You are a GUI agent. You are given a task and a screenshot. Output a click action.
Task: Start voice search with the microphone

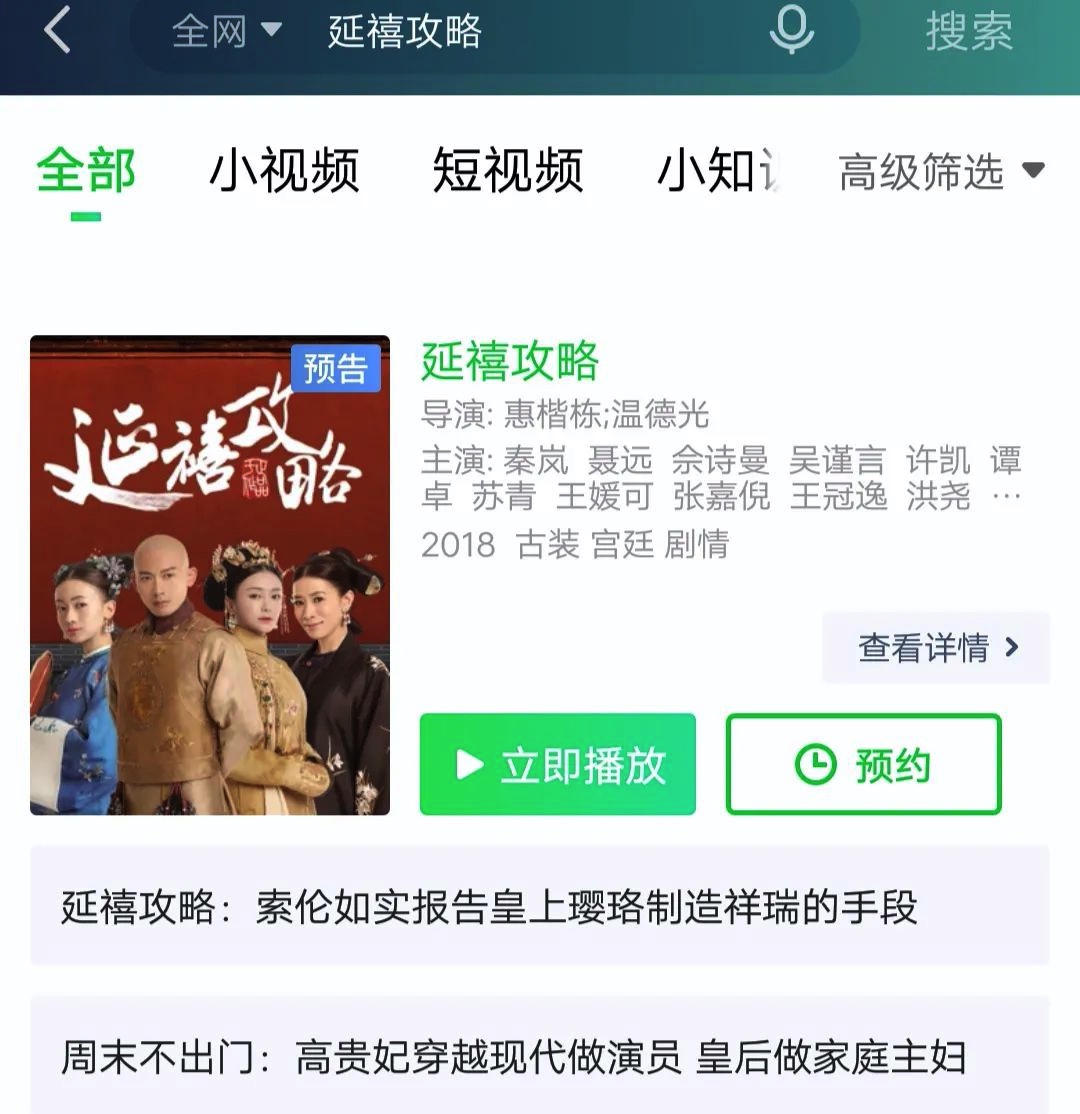(x=791, y=31)
